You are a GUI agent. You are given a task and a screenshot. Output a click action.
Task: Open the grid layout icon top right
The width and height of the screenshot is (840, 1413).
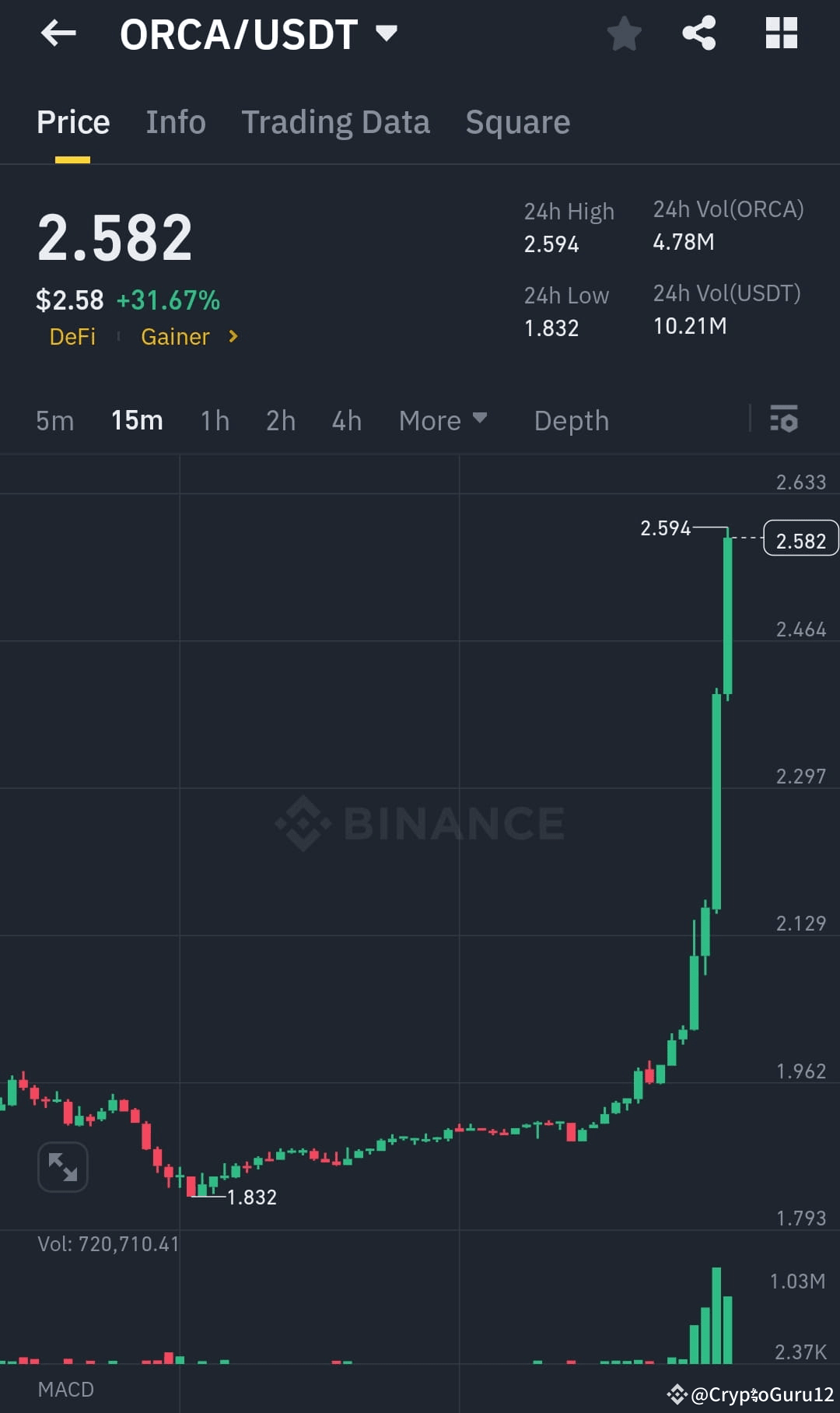781,33
